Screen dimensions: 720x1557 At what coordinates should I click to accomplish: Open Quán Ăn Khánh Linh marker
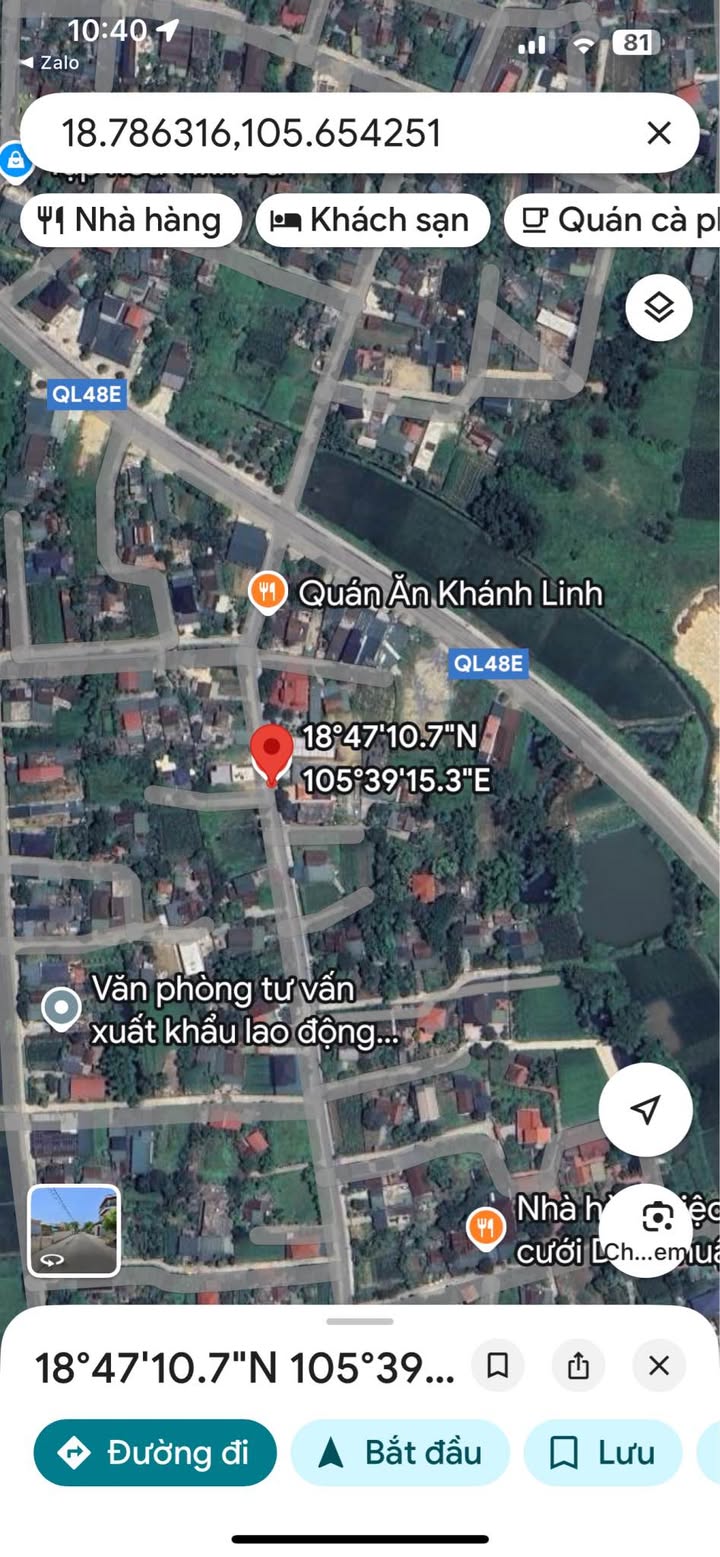pyautogui.click(x=266, y=594)
